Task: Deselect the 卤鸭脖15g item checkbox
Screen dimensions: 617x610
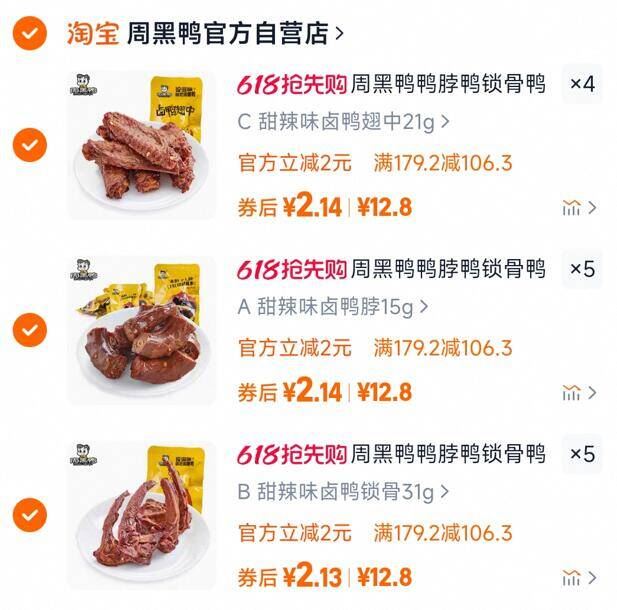Action: 31,329
